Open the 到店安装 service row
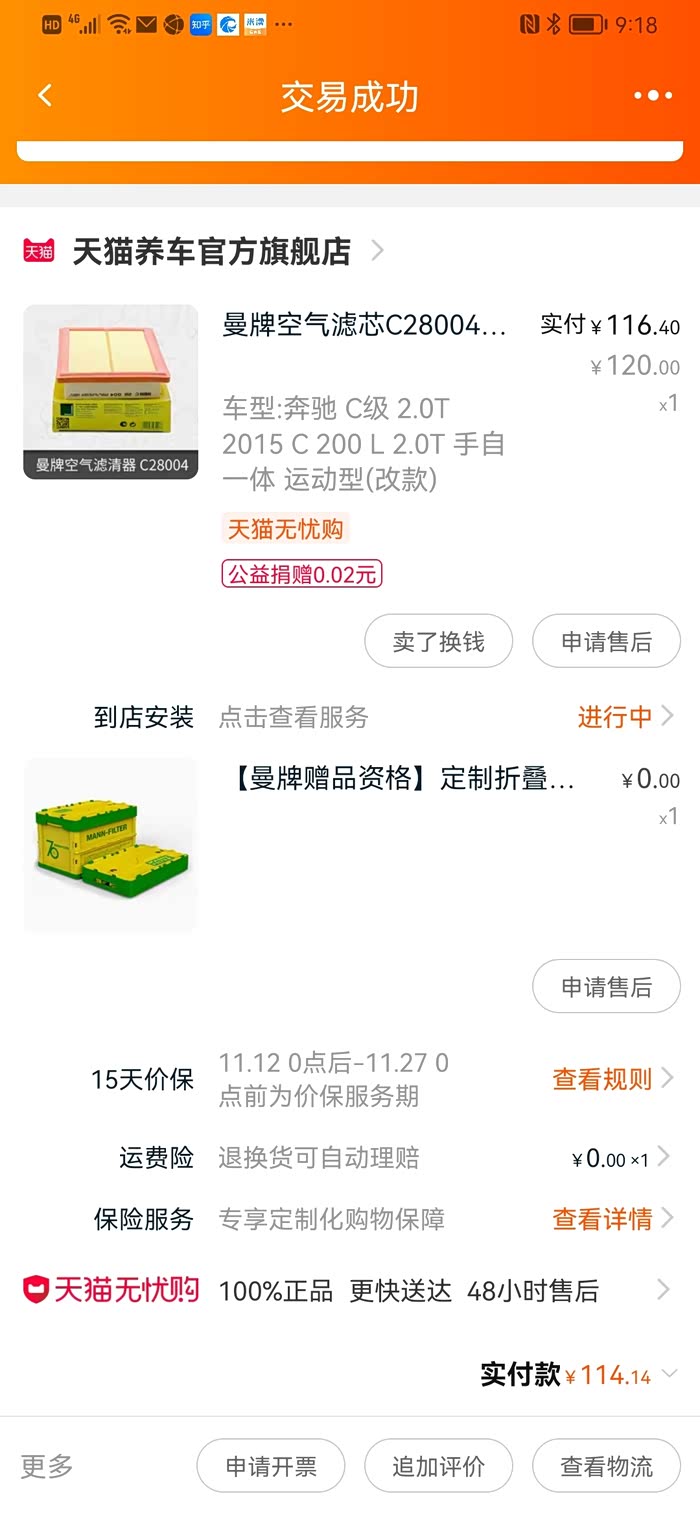 (x=380, y=717)
